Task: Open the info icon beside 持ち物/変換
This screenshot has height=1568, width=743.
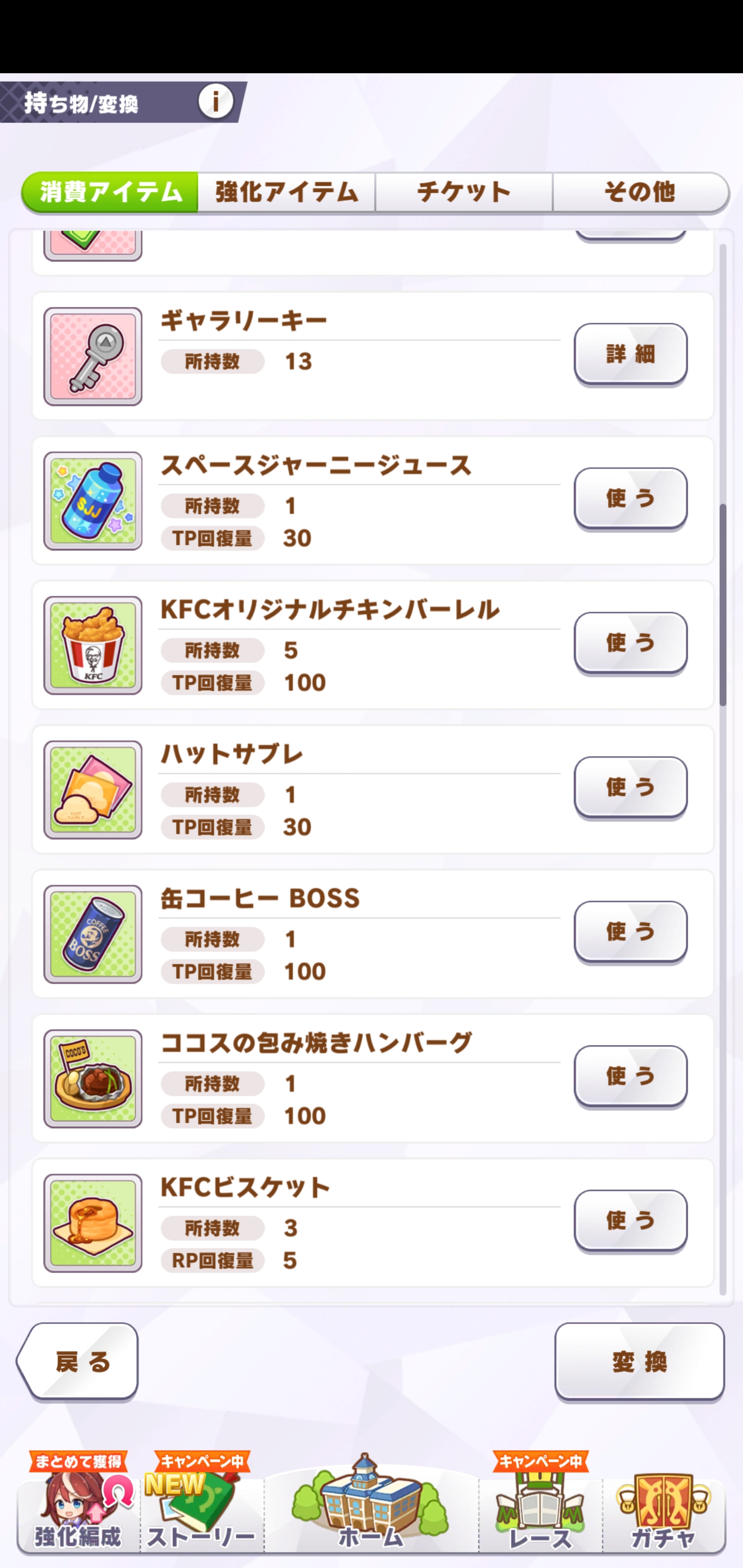Action: coord(216,101)
